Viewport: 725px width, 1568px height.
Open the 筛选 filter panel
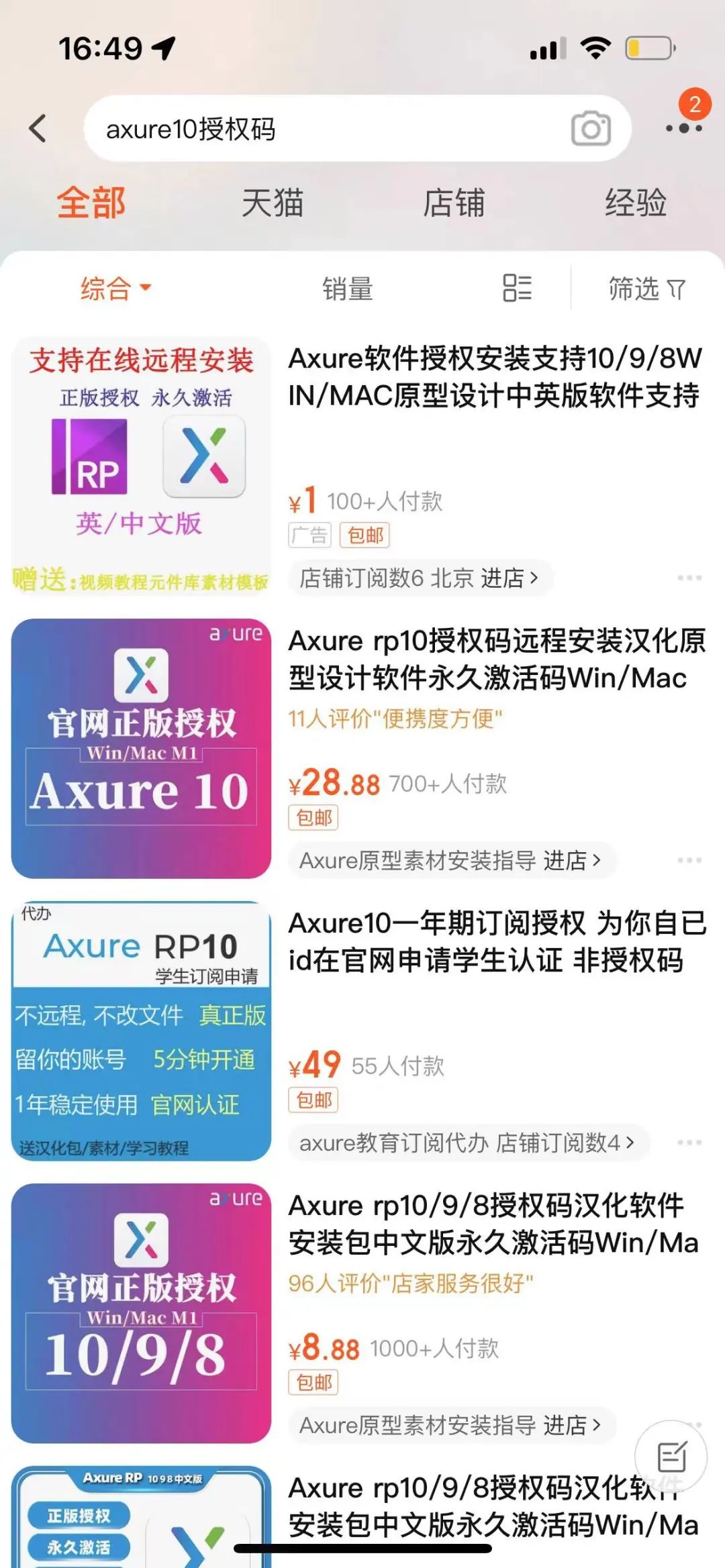(x=646, y=289)
